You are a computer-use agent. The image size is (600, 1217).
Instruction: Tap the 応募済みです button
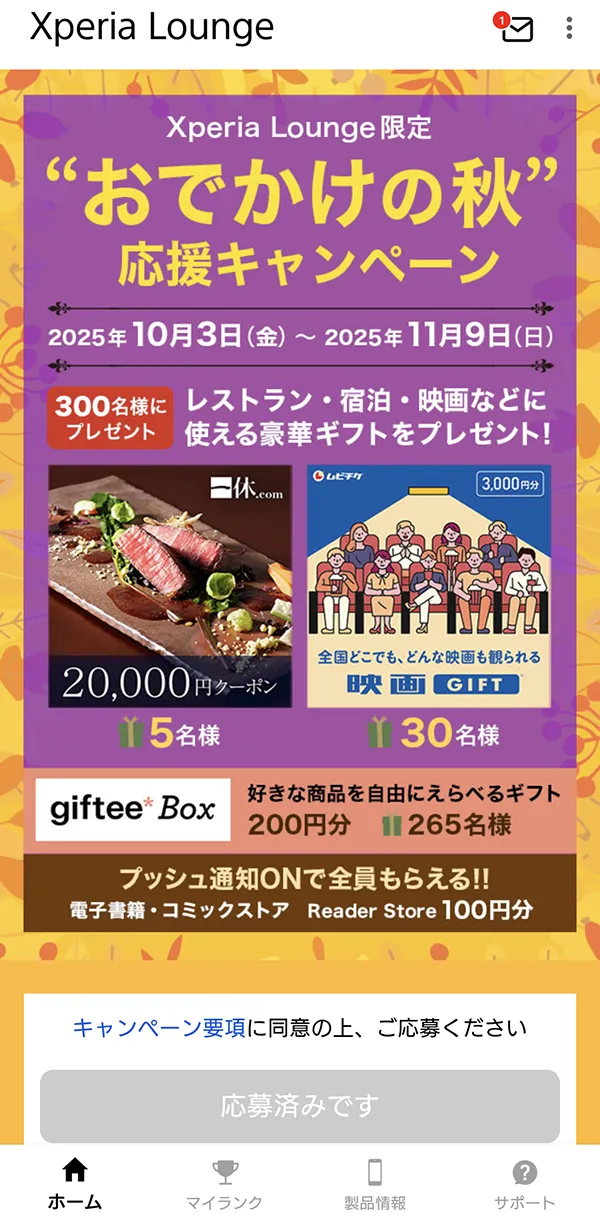tap(300, 1106)
